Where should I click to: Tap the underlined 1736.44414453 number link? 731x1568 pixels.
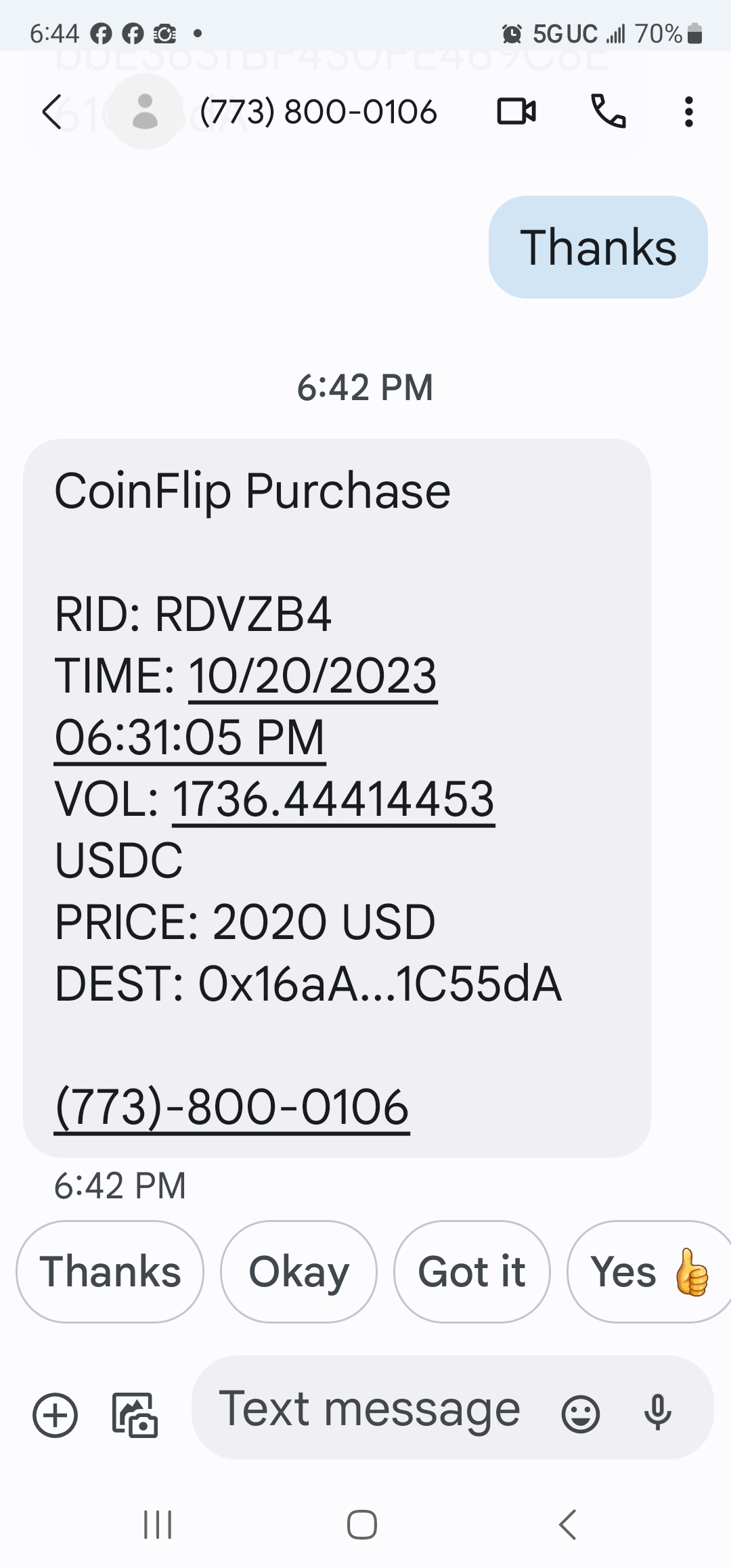coord(333,800)
